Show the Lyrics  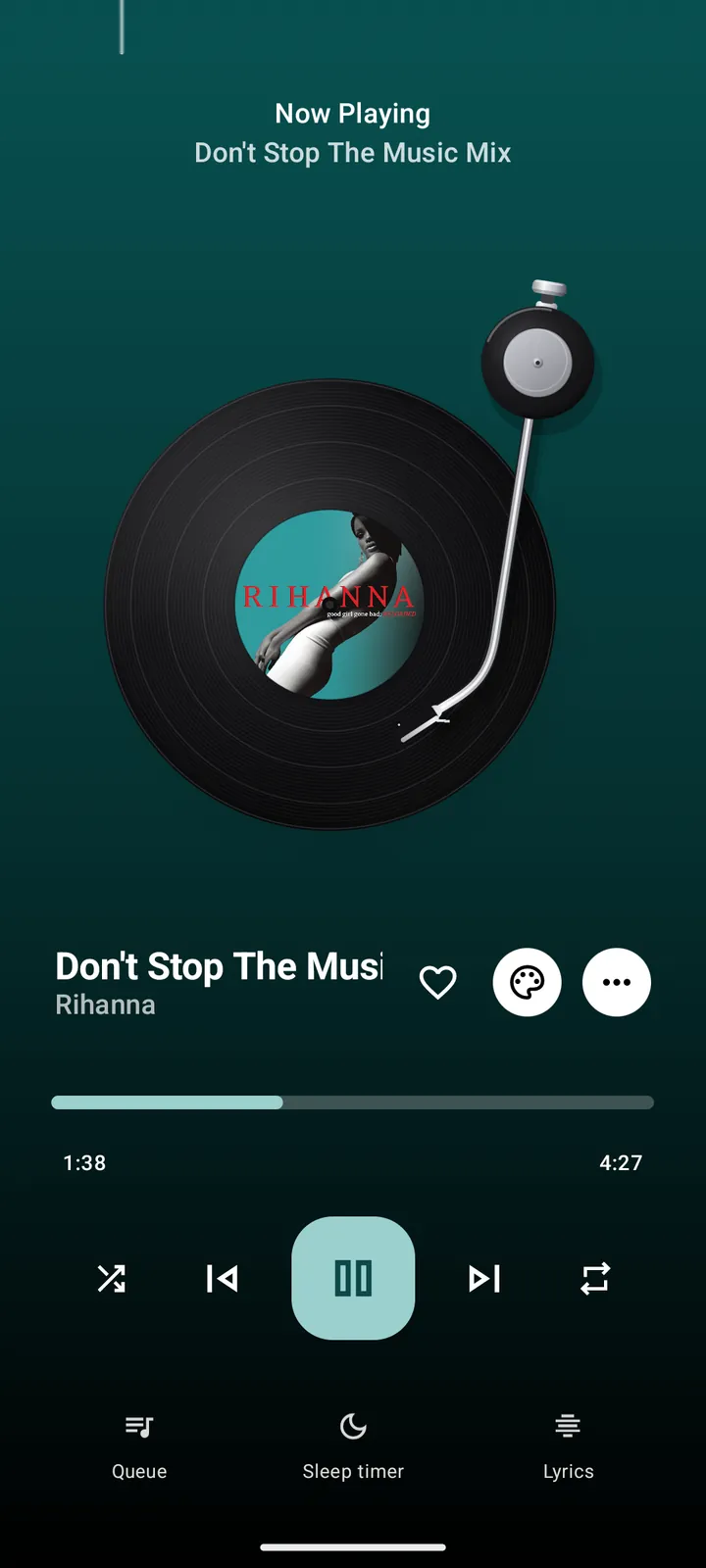568,1446
